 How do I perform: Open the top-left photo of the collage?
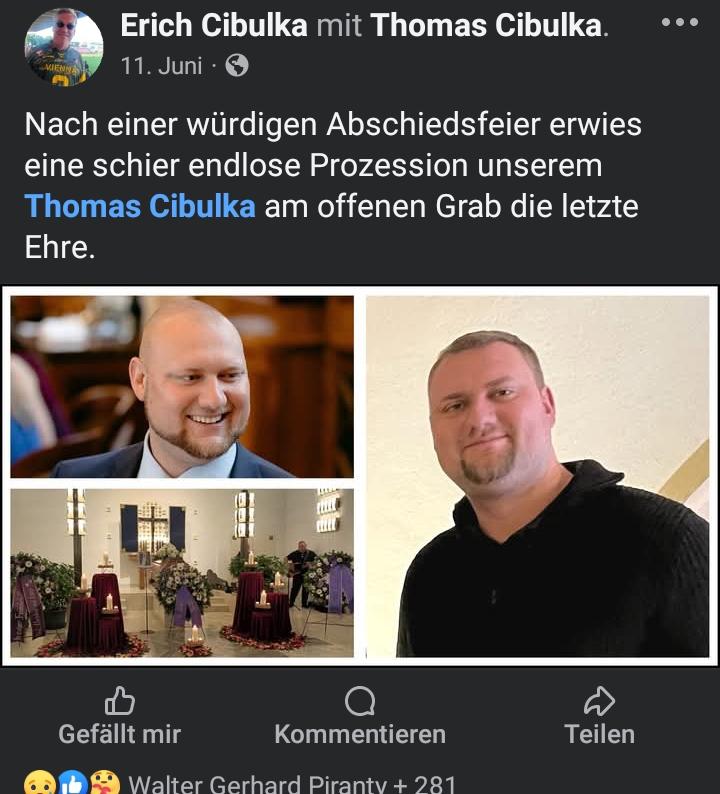tap(182, 386)
